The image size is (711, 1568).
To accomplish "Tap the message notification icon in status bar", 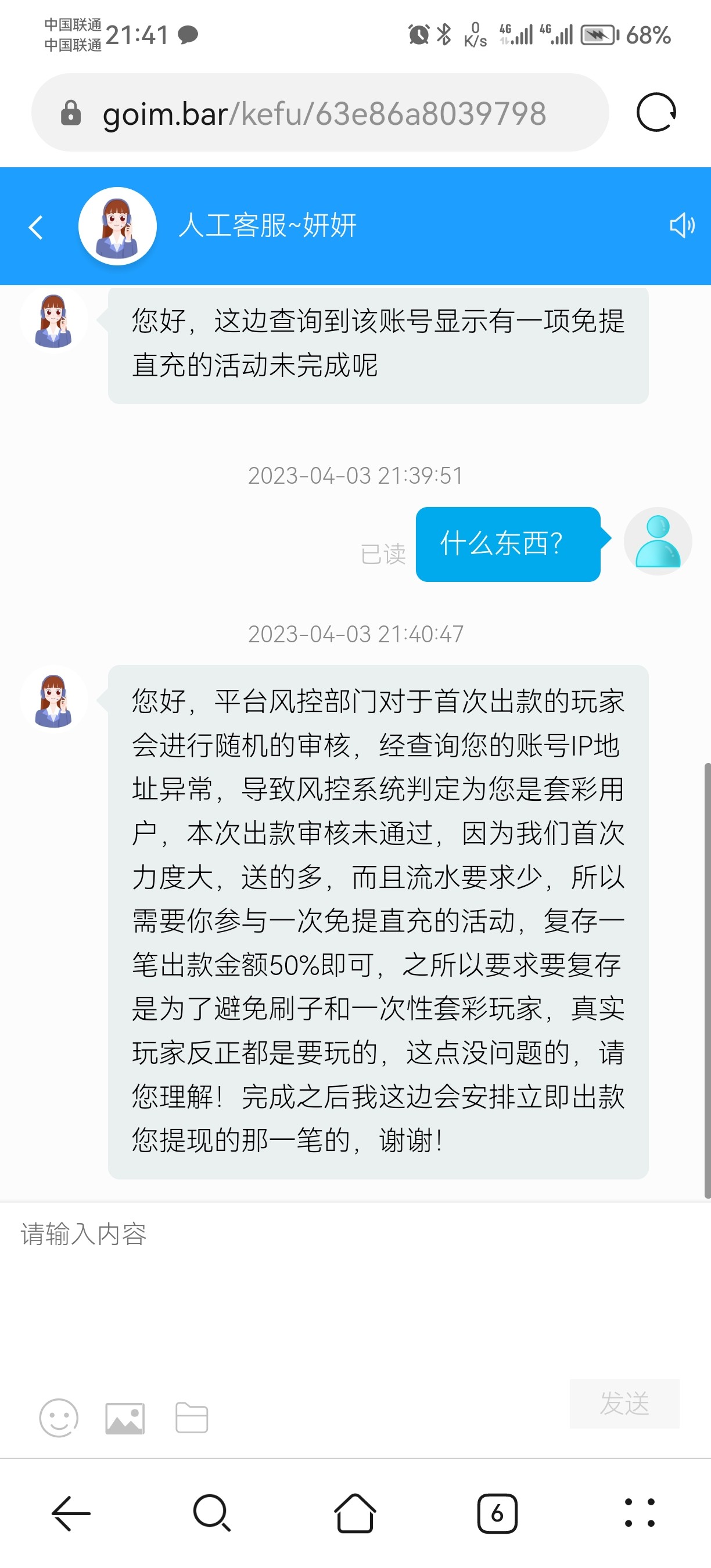I will 188,35.
